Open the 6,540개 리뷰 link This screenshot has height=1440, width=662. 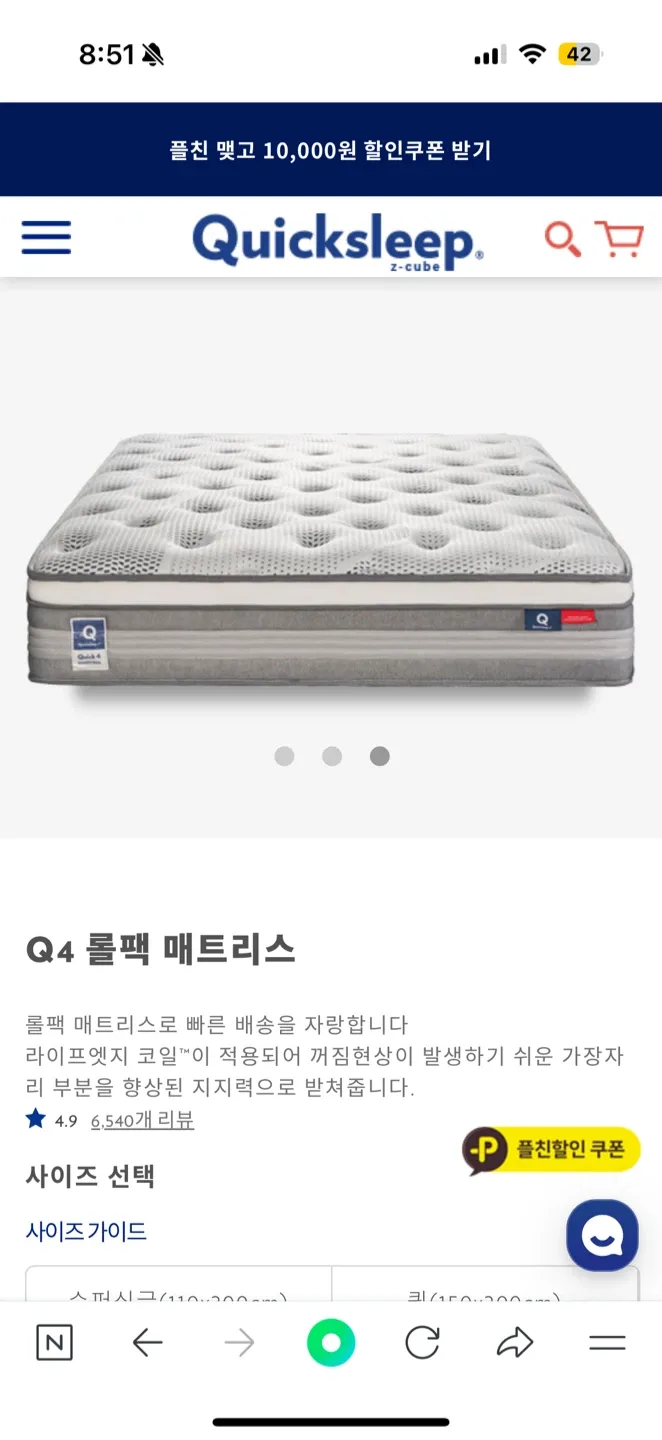[x=142, y=1120]
